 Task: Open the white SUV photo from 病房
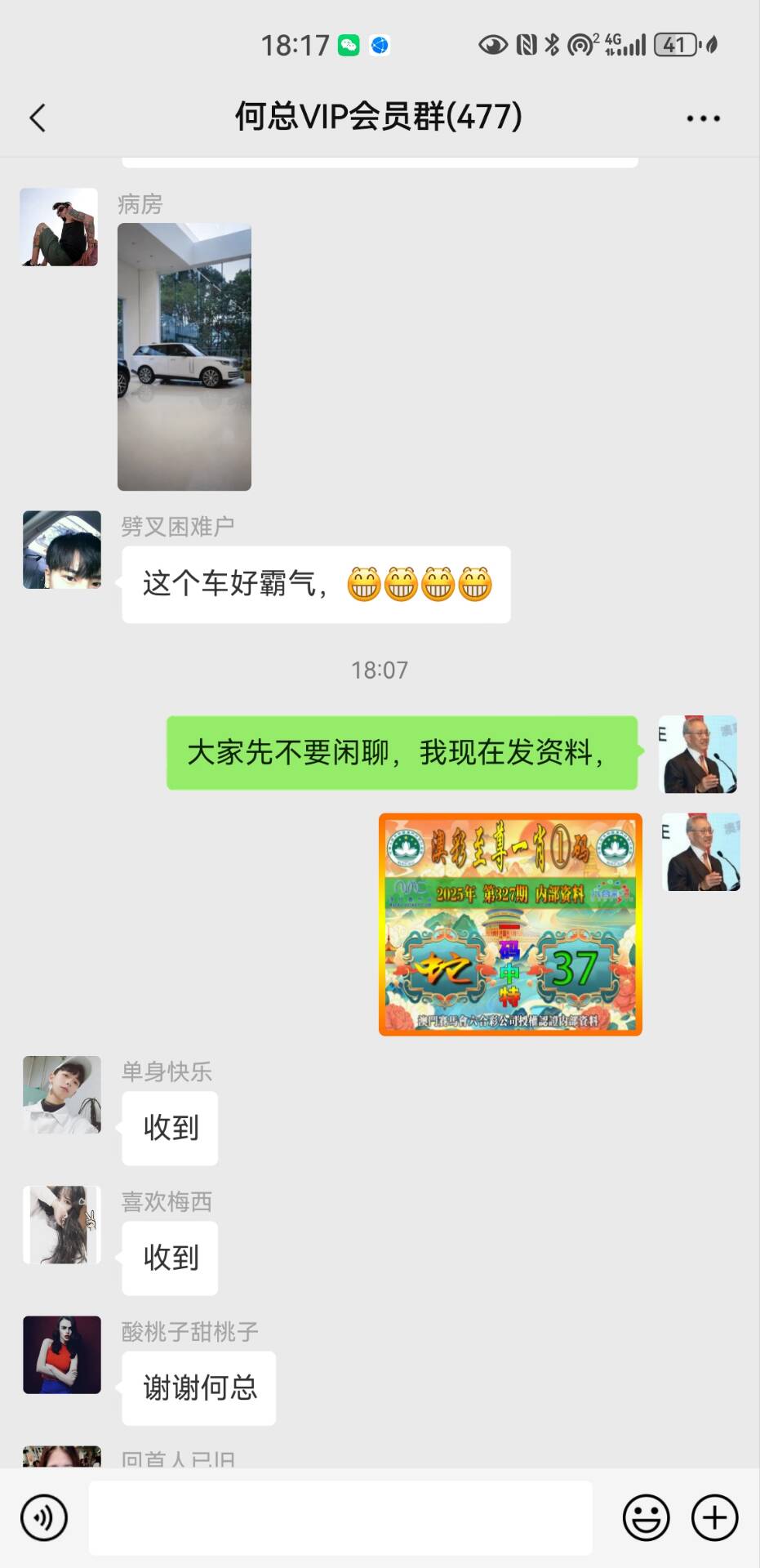click(x=184, y=357)
